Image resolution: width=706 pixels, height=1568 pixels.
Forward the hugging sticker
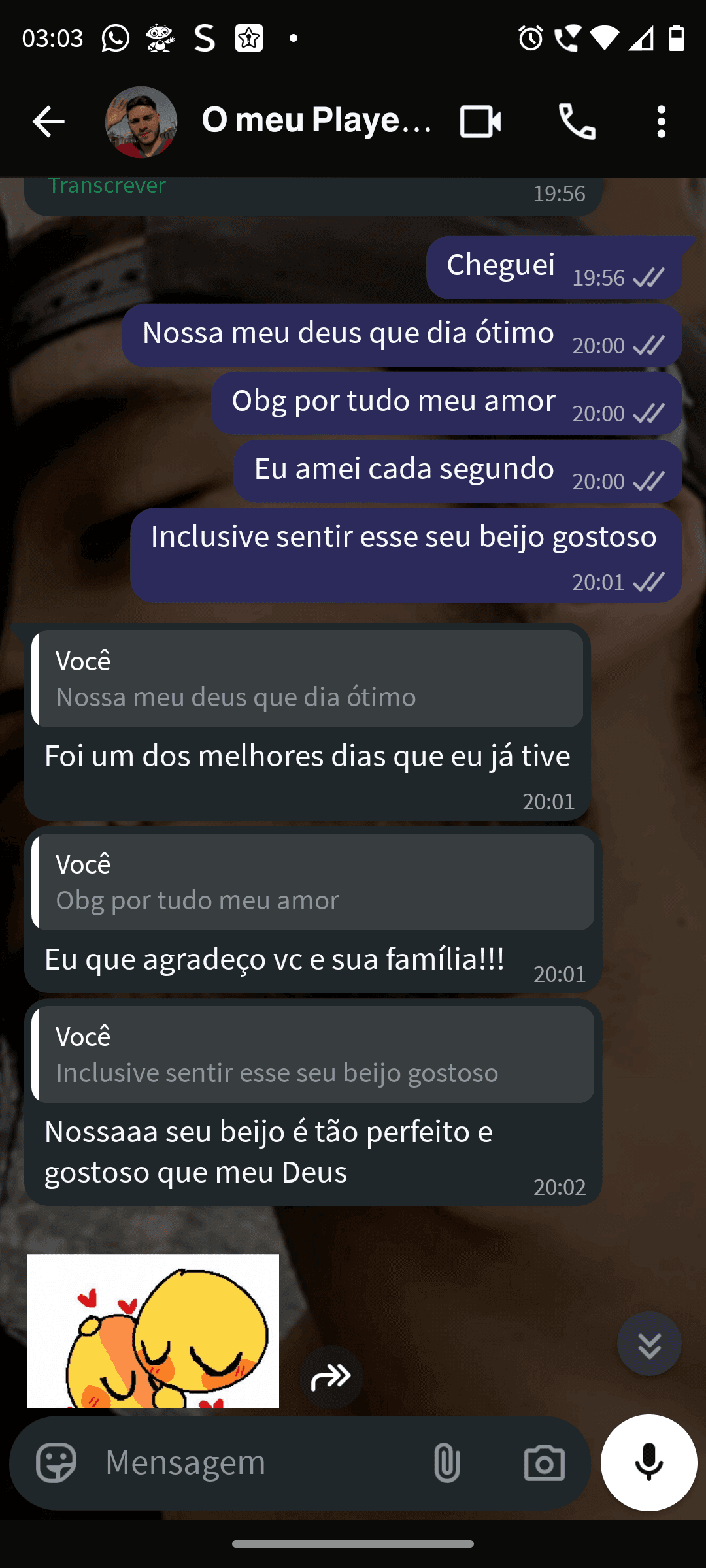(331, 1375)
